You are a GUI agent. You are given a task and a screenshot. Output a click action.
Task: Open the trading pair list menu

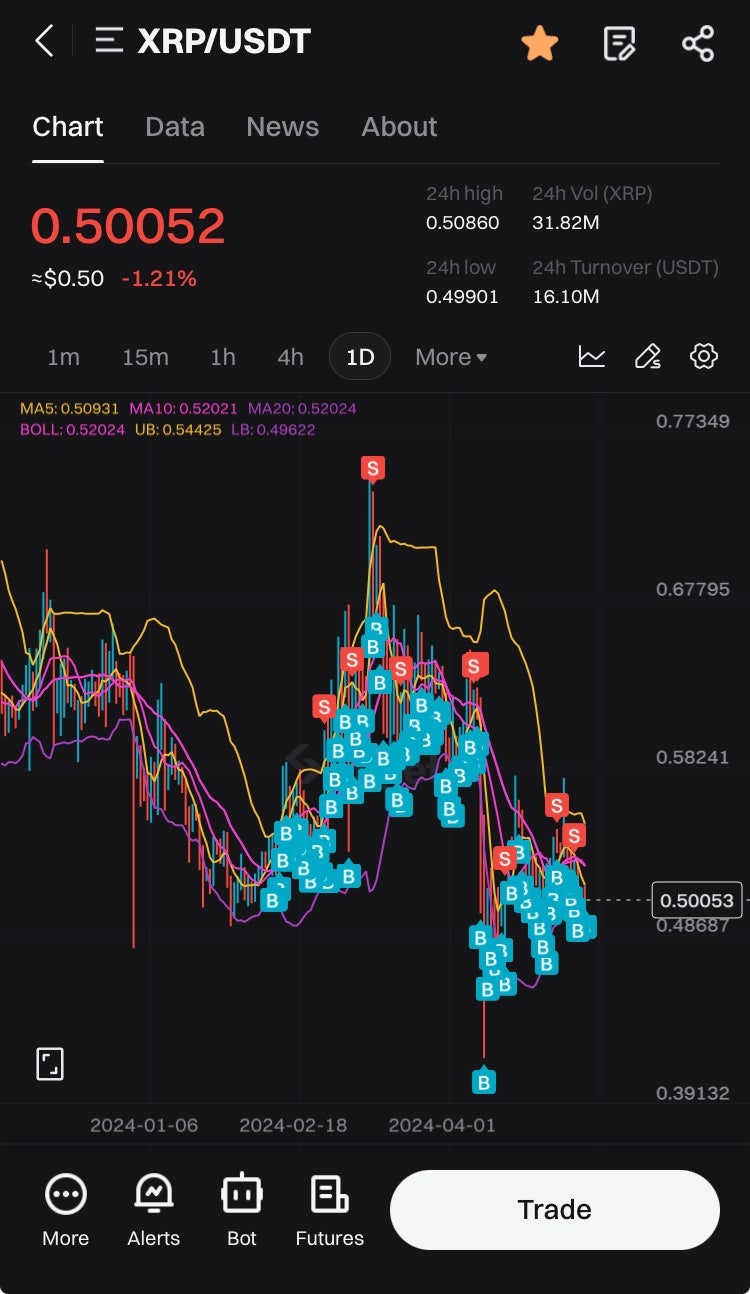click(x=108, y=42)
